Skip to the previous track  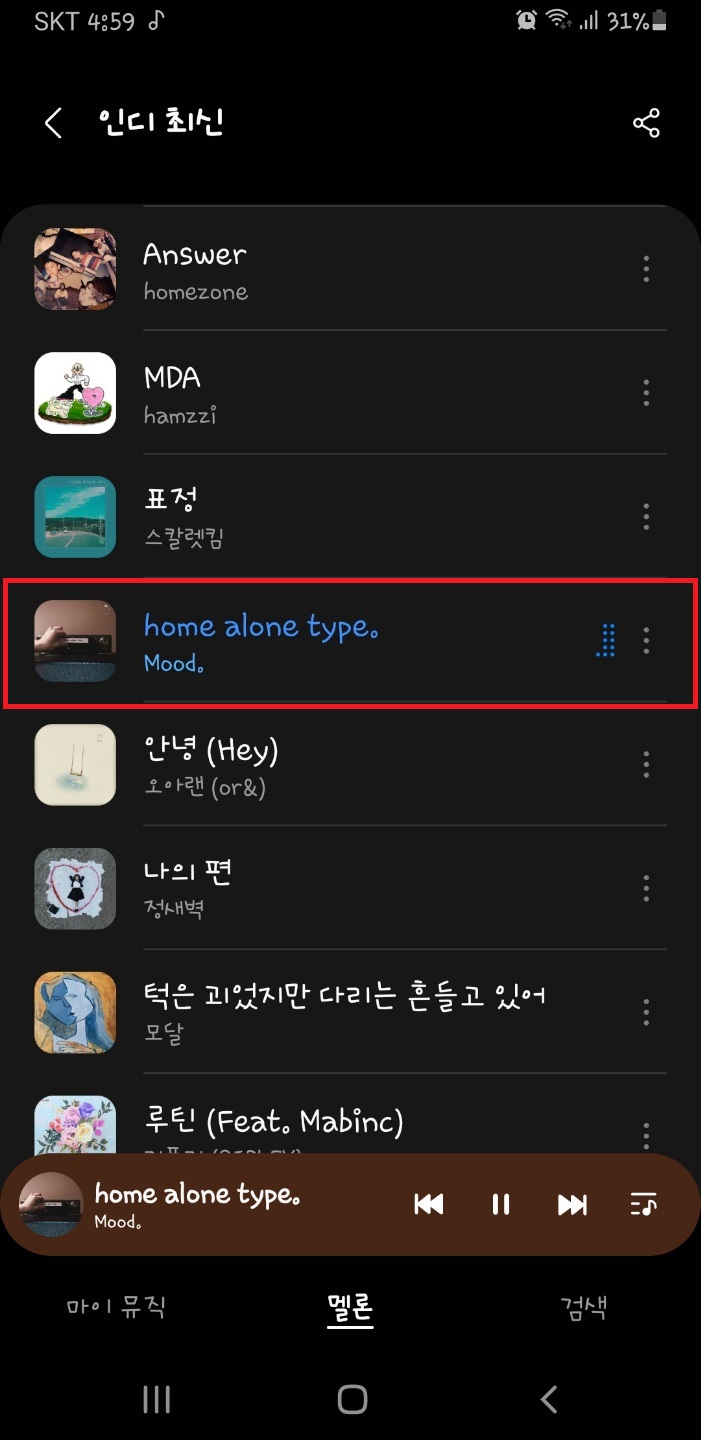[429, 1205]
